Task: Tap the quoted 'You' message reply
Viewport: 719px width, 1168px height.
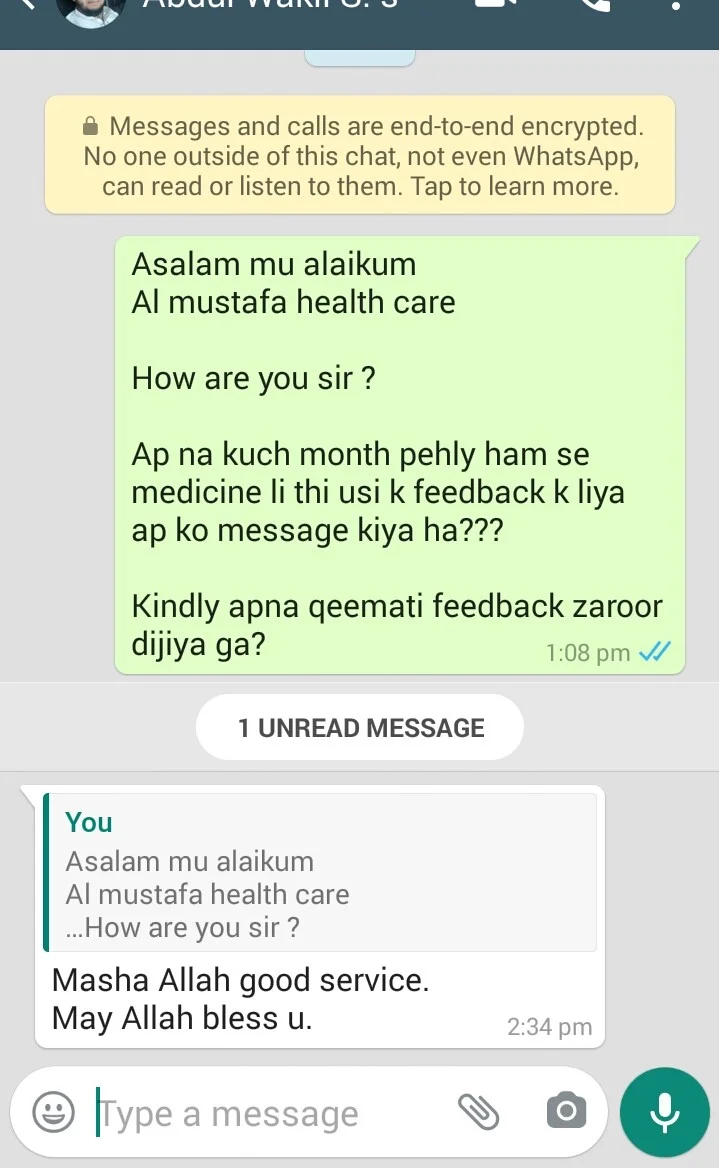Action: click(x=320, y=873)
